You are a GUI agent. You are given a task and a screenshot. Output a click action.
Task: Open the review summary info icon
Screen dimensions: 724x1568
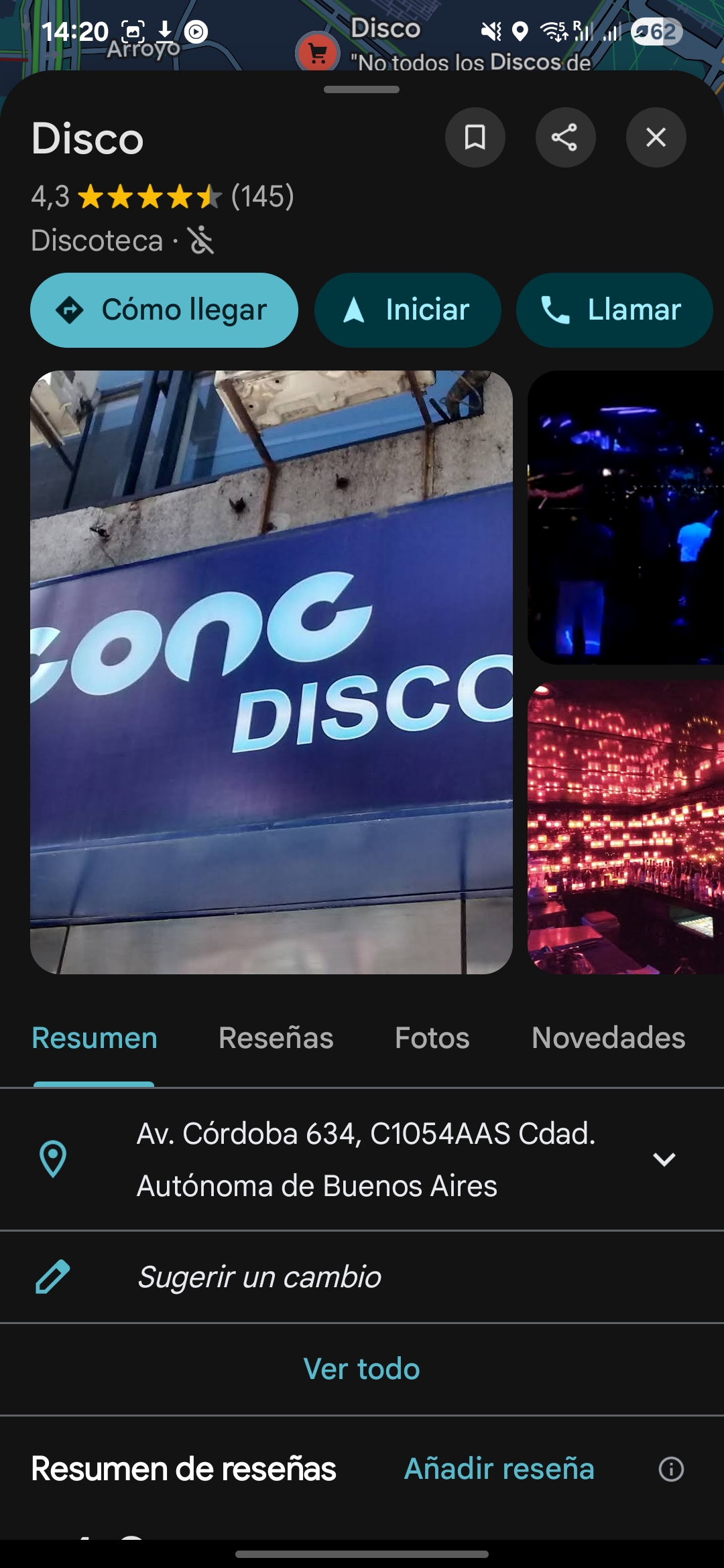[671, 1469]
